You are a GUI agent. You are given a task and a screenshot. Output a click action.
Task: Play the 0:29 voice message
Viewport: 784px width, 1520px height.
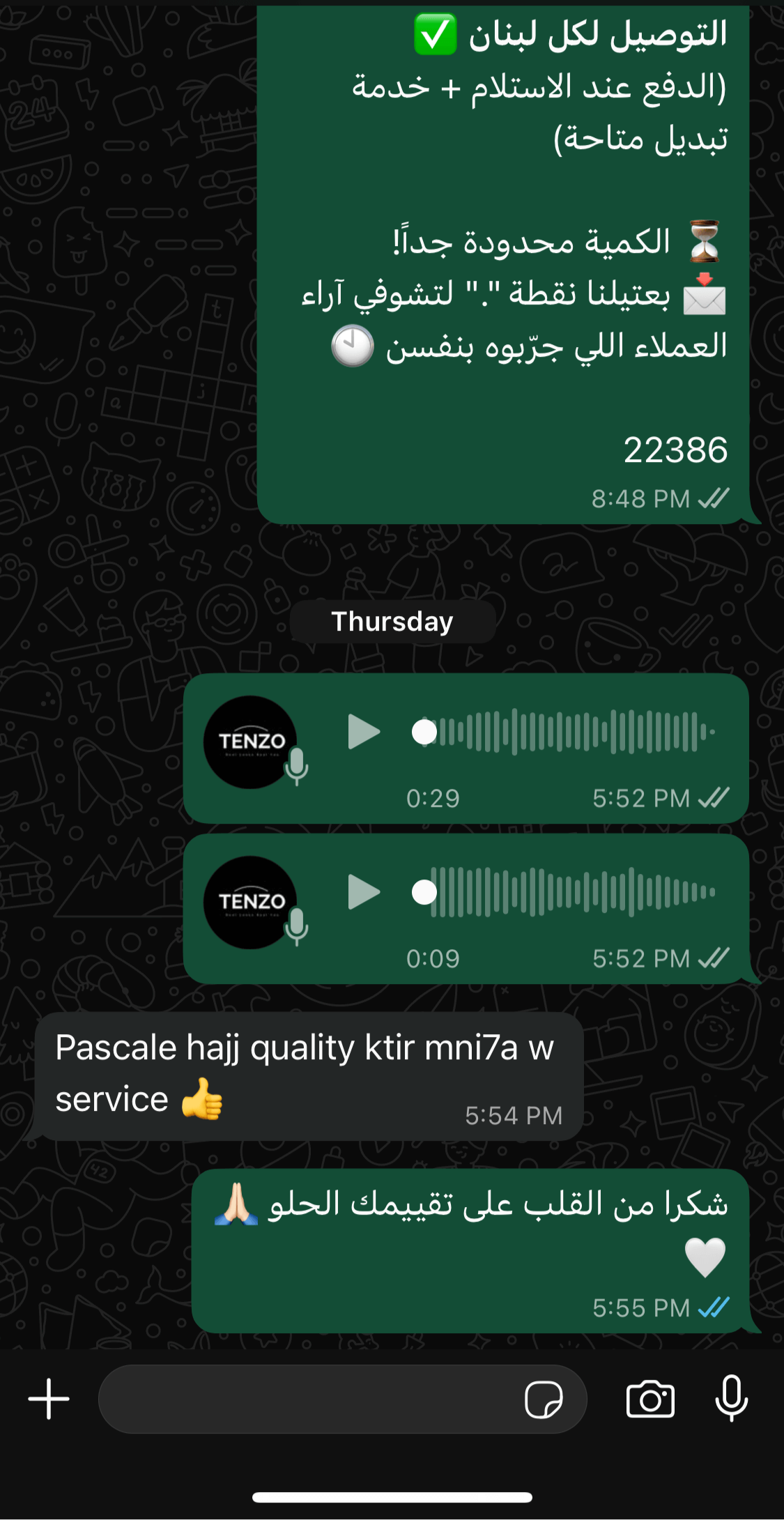point(363,732)
